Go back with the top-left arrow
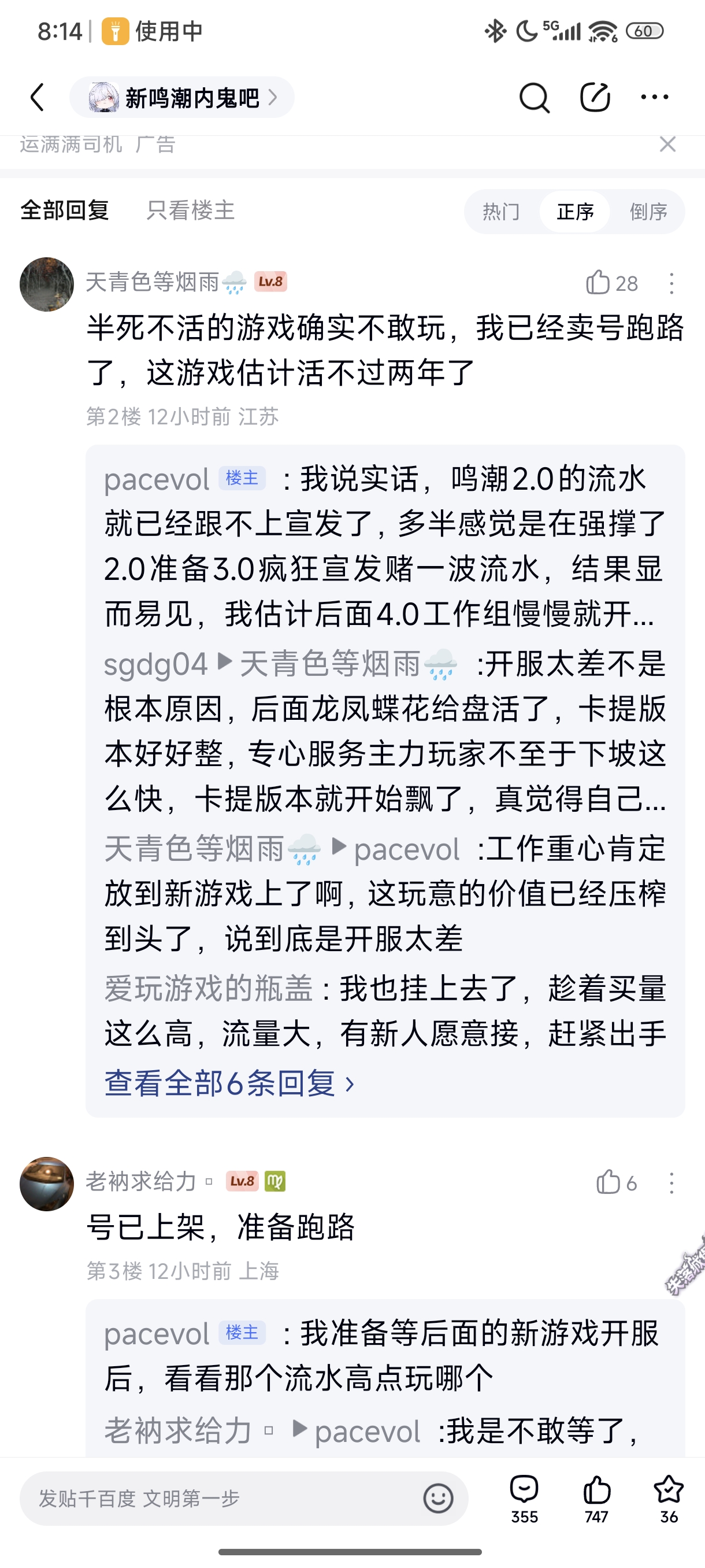The image size is (705, 1568). click(38, 97)
